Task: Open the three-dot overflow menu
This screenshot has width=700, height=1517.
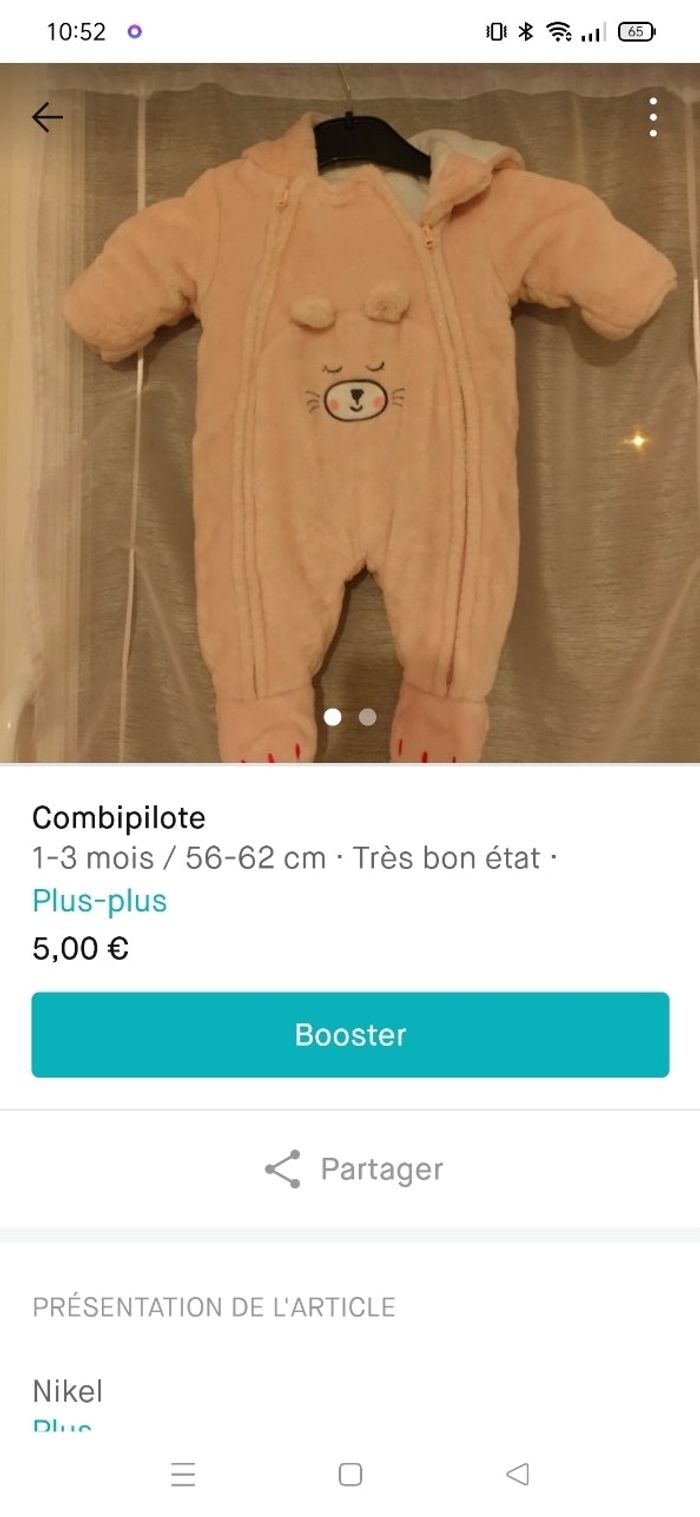Action: click(653, 118)
